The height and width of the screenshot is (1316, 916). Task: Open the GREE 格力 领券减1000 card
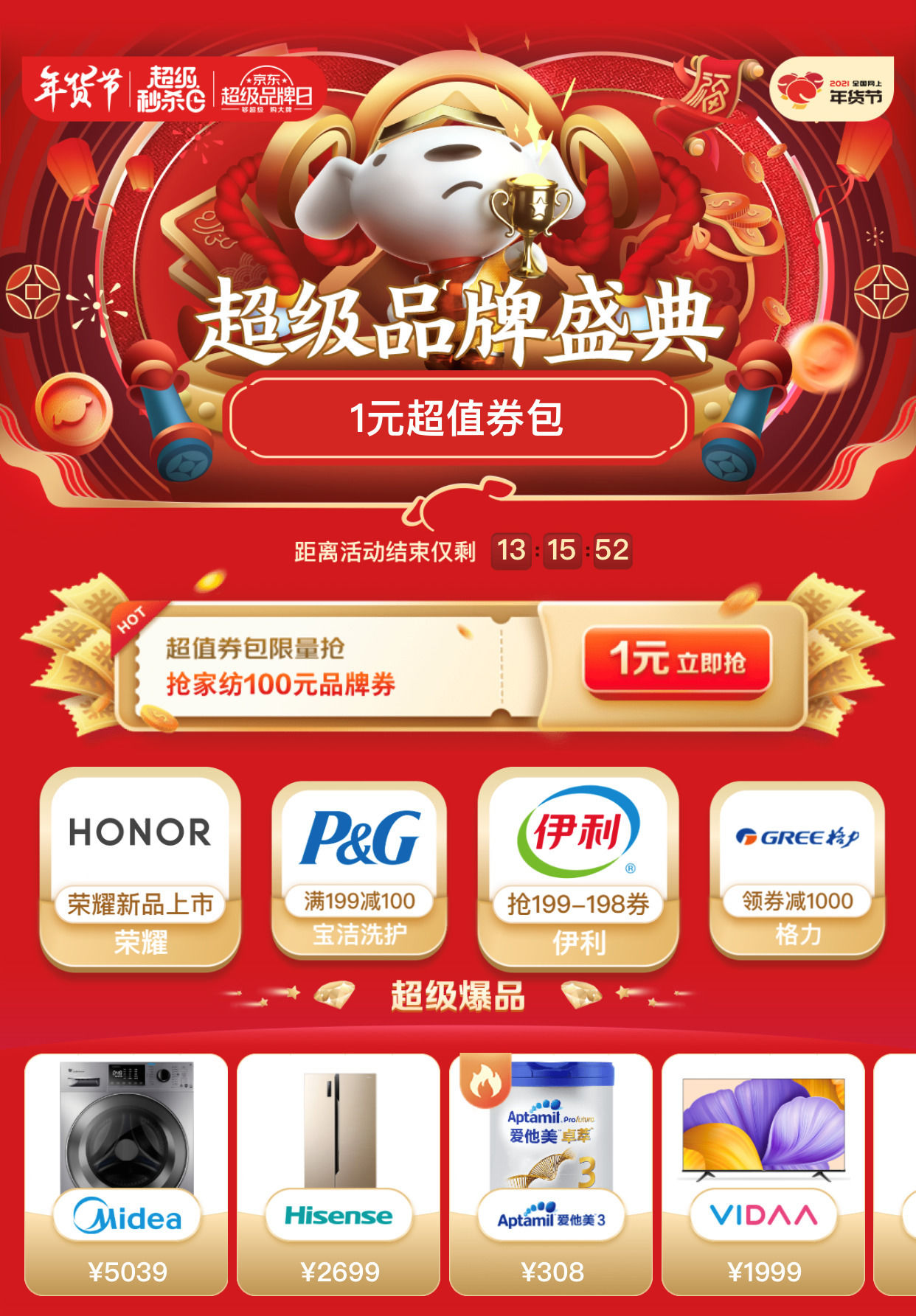click(797, 868)
